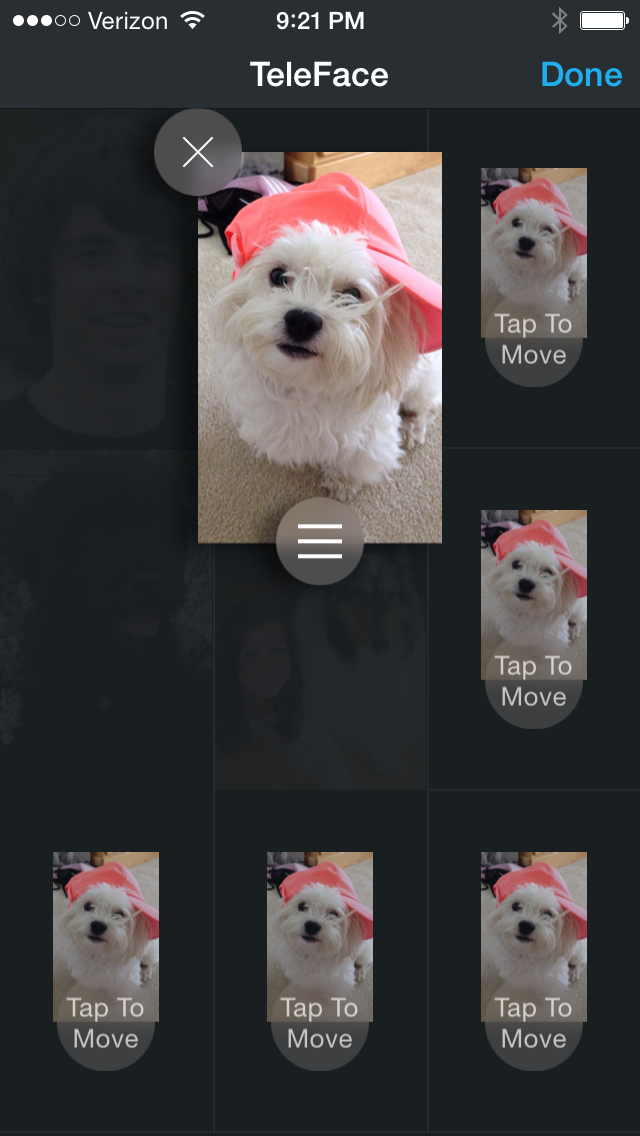Screen dimensions: 640x1136
Task: Open the menu icon below the dog photo
Action: [320, 541]
